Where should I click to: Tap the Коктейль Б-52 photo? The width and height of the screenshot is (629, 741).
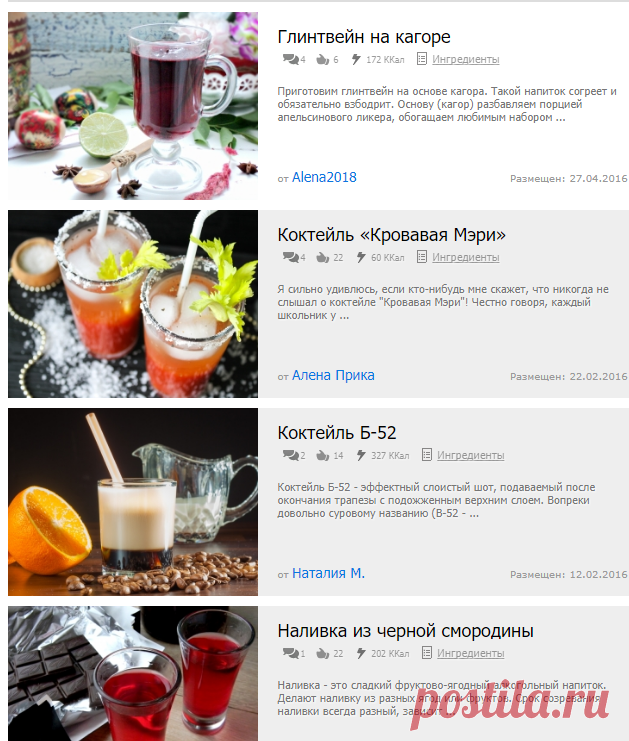click(x=133, y=501)
